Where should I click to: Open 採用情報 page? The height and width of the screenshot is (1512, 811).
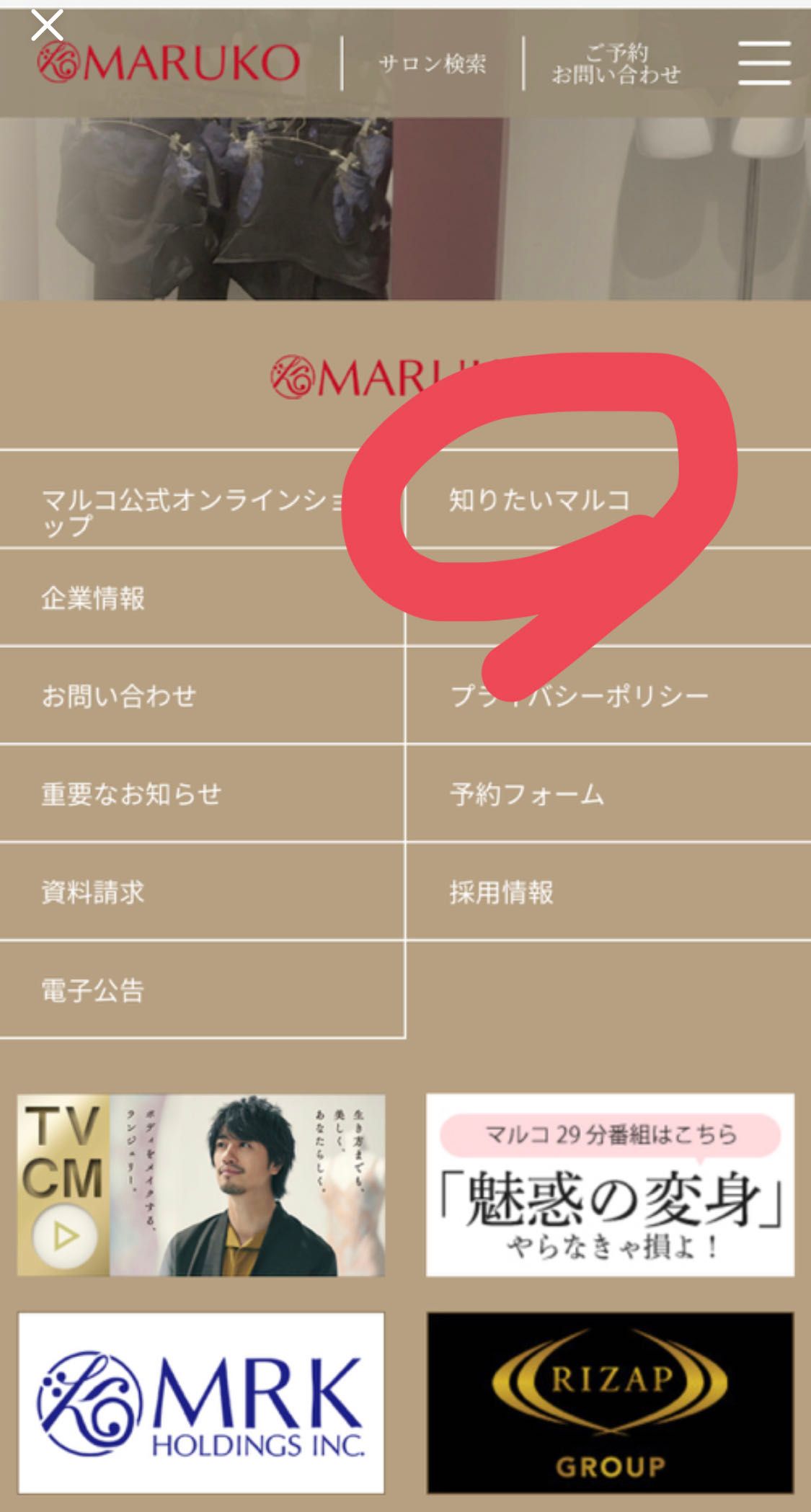pyautogui.click(x=502, y=892)
